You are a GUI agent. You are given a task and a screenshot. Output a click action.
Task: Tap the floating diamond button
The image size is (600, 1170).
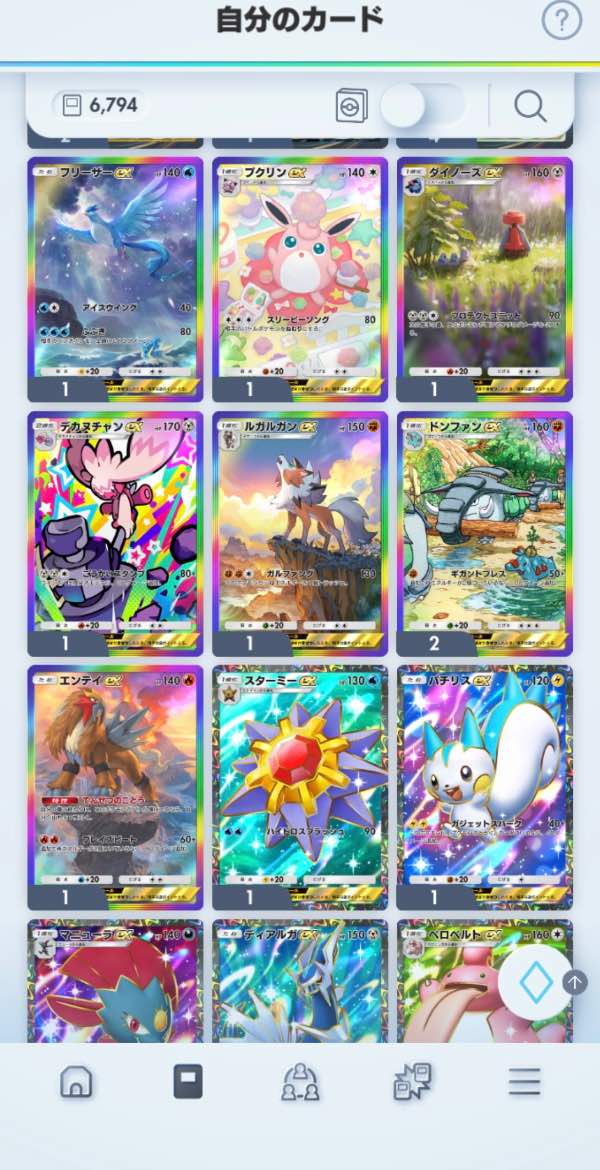pyautogui.click(x=535, y=983)
